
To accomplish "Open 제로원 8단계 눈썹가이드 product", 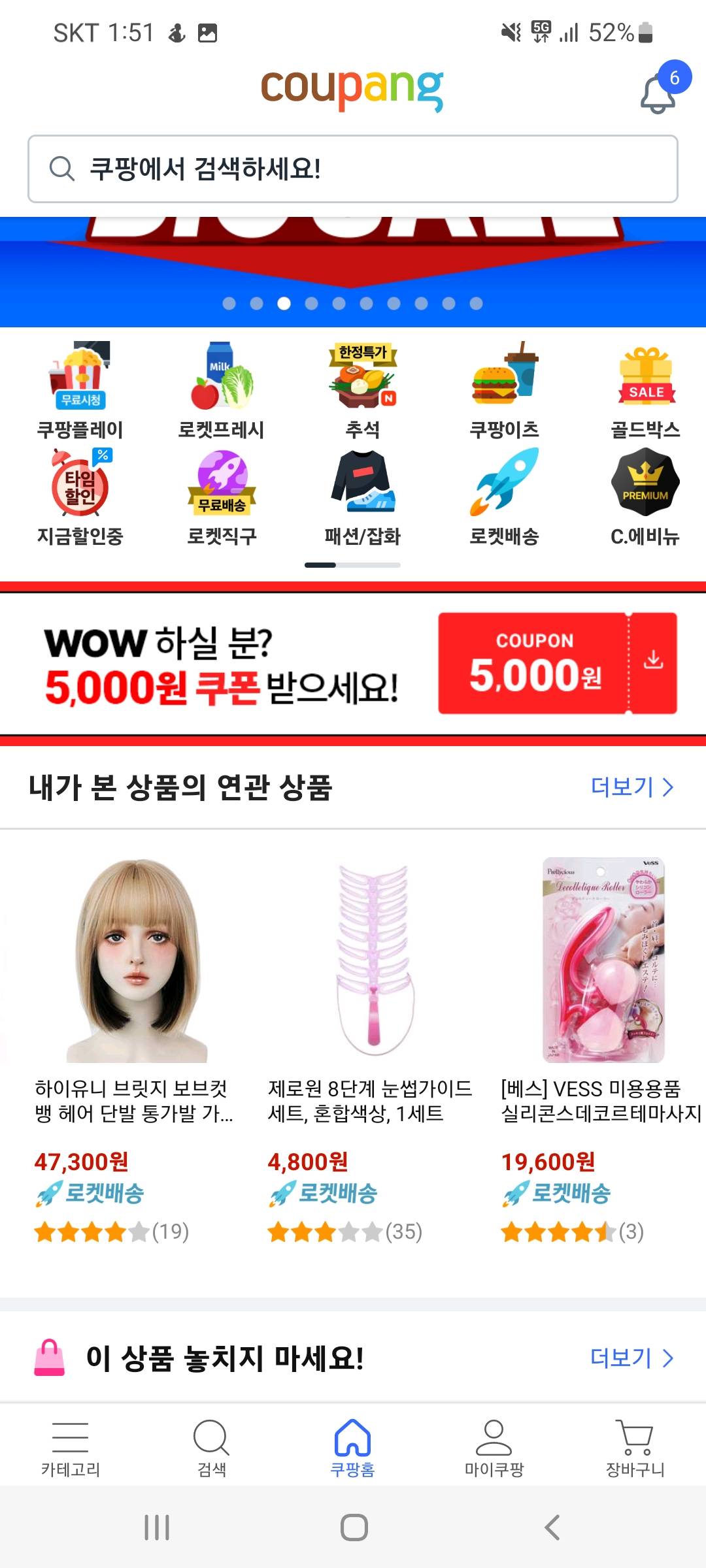I will click(x=370, y=993).
